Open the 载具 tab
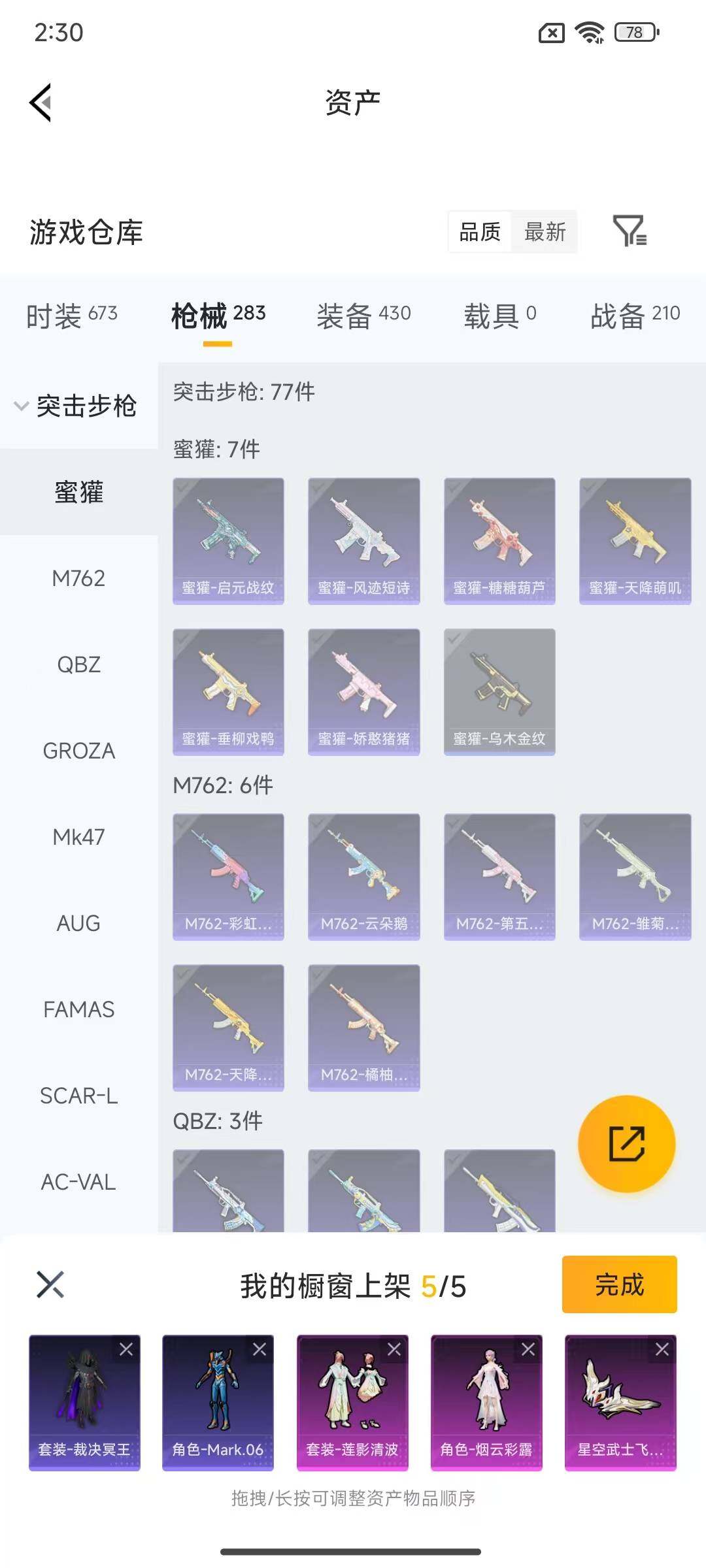 point(499,316)
